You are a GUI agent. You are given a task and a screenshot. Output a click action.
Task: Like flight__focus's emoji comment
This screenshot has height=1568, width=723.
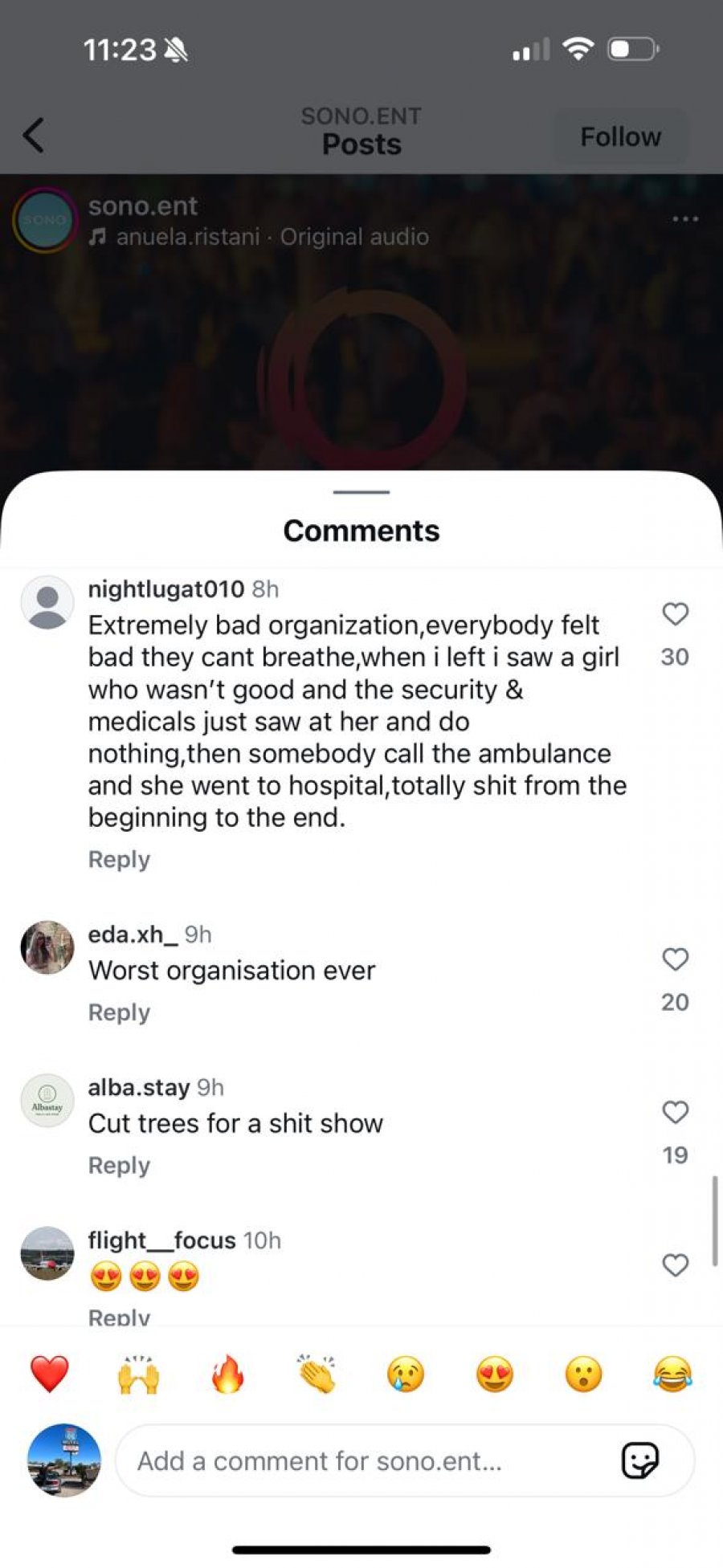tap(675, 1265)
